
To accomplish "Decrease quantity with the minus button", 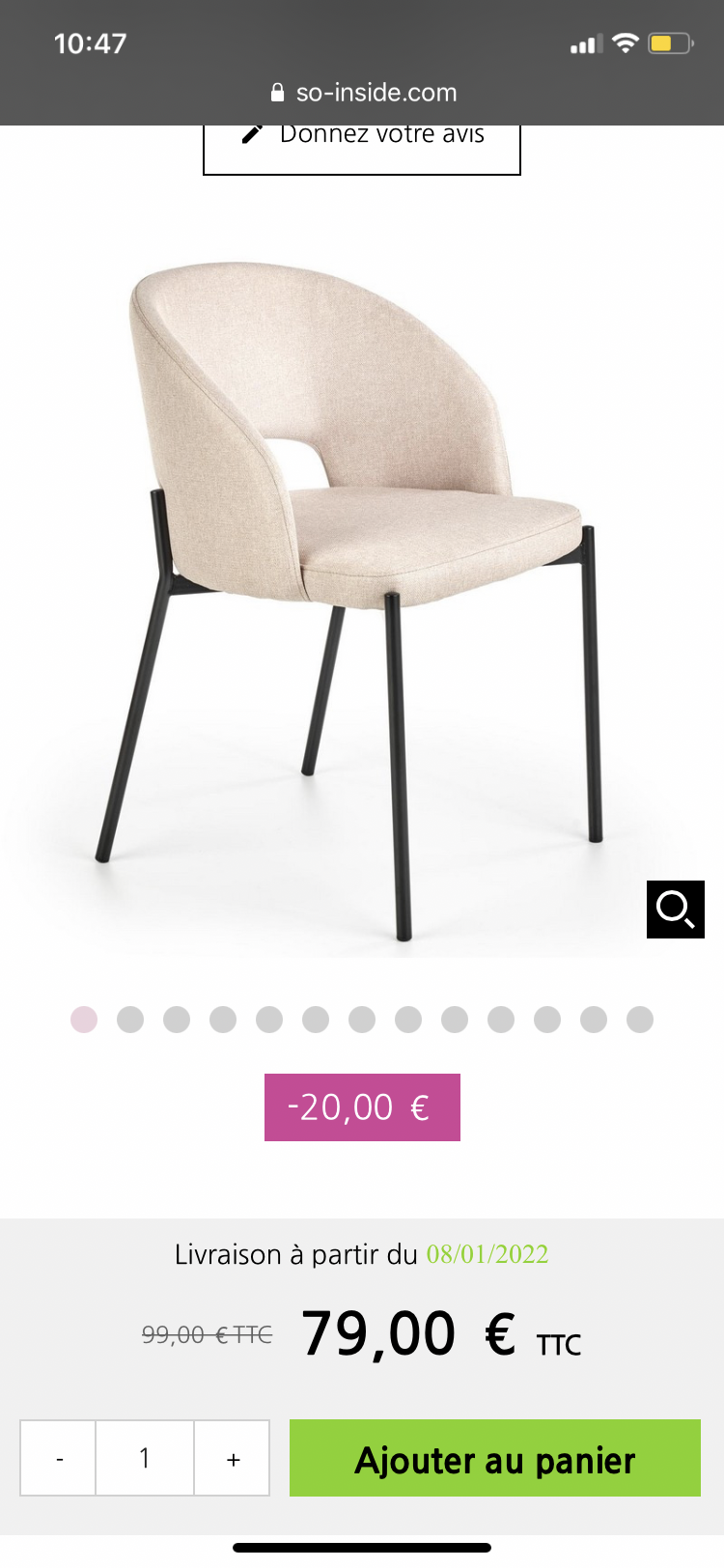I will [59, 1458].
